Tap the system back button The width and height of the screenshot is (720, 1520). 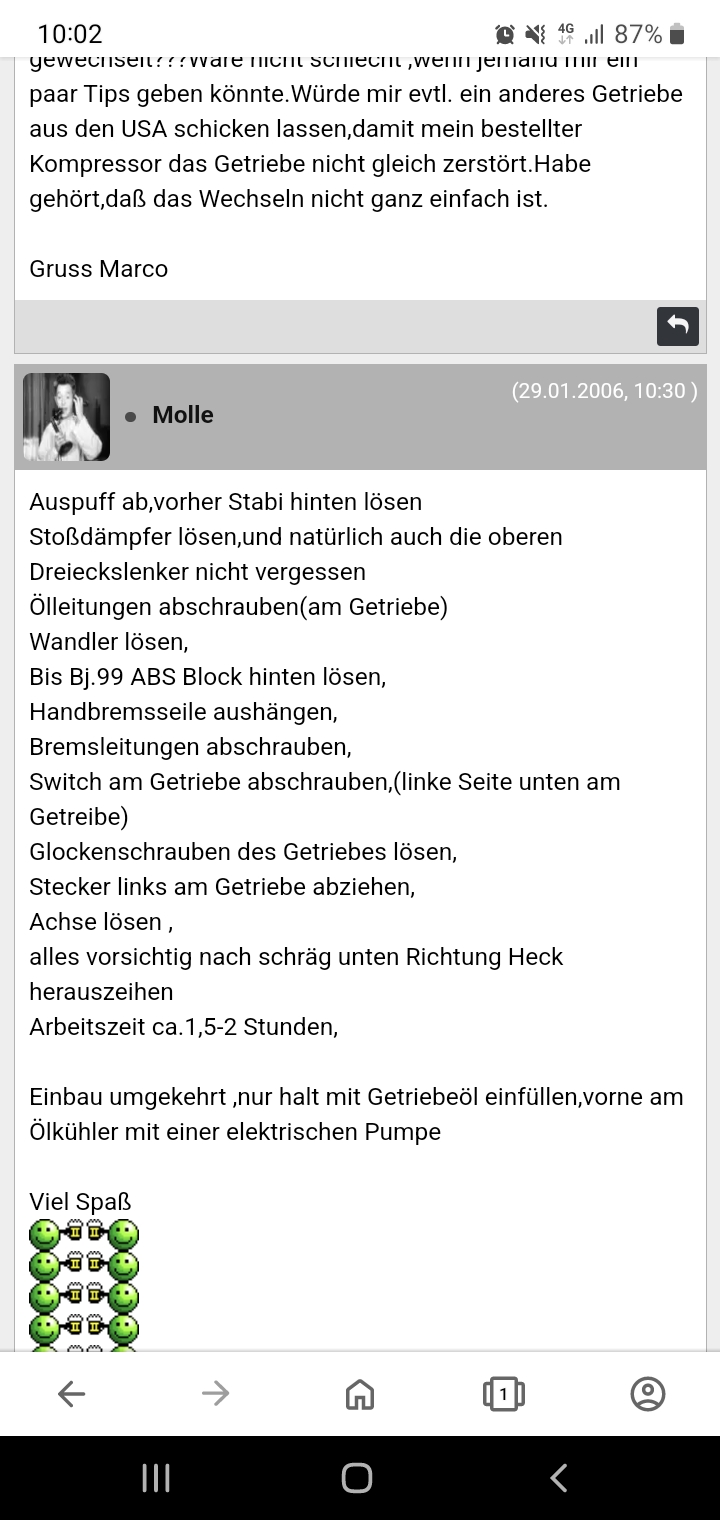pyautogui.click(x=559, y=1477)
